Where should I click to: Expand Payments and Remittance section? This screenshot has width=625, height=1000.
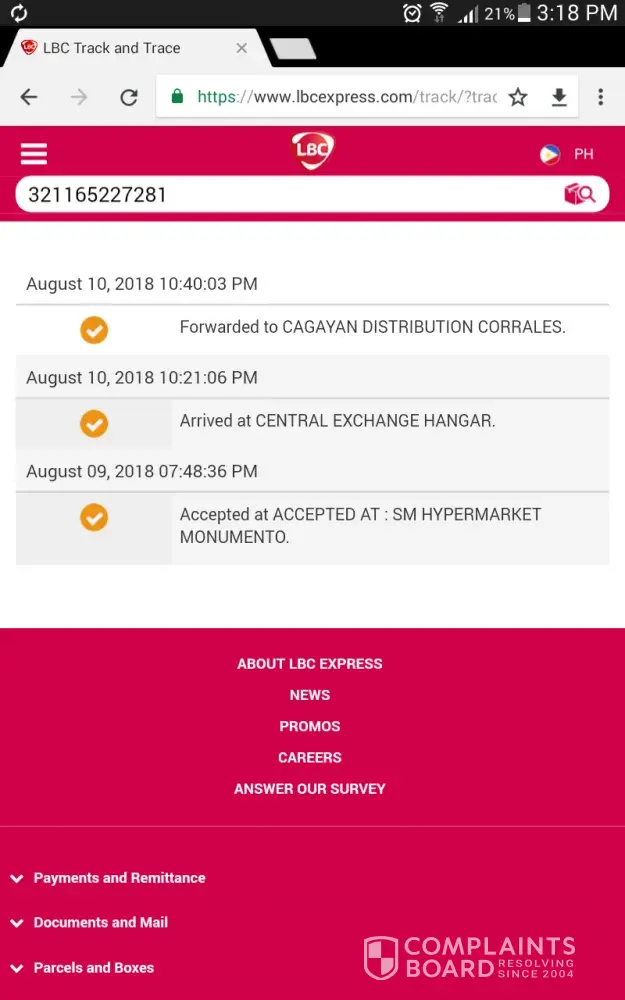[x=119, y=878]
